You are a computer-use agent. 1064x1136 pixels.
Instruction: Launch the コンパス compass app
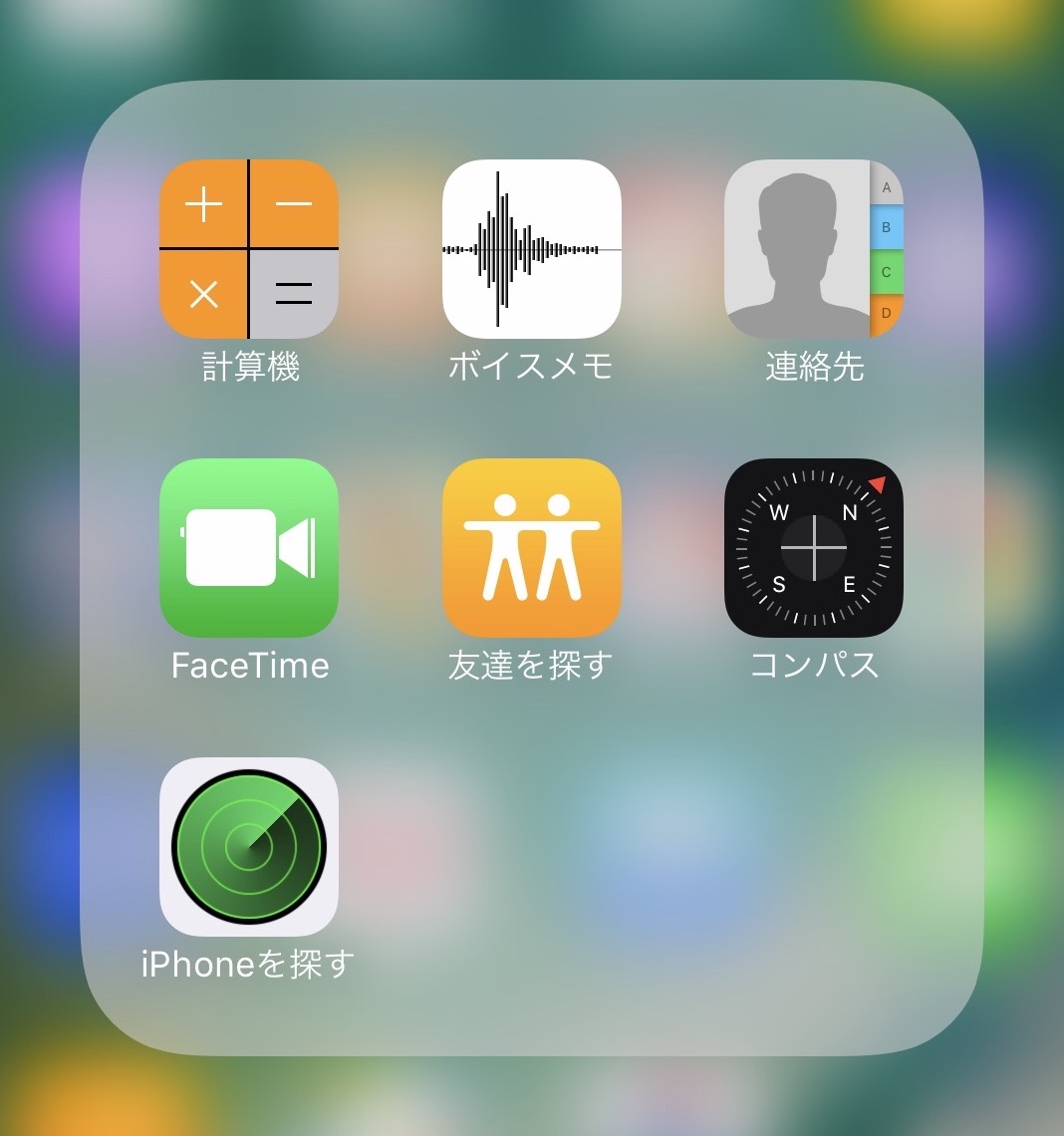[814, 548]
